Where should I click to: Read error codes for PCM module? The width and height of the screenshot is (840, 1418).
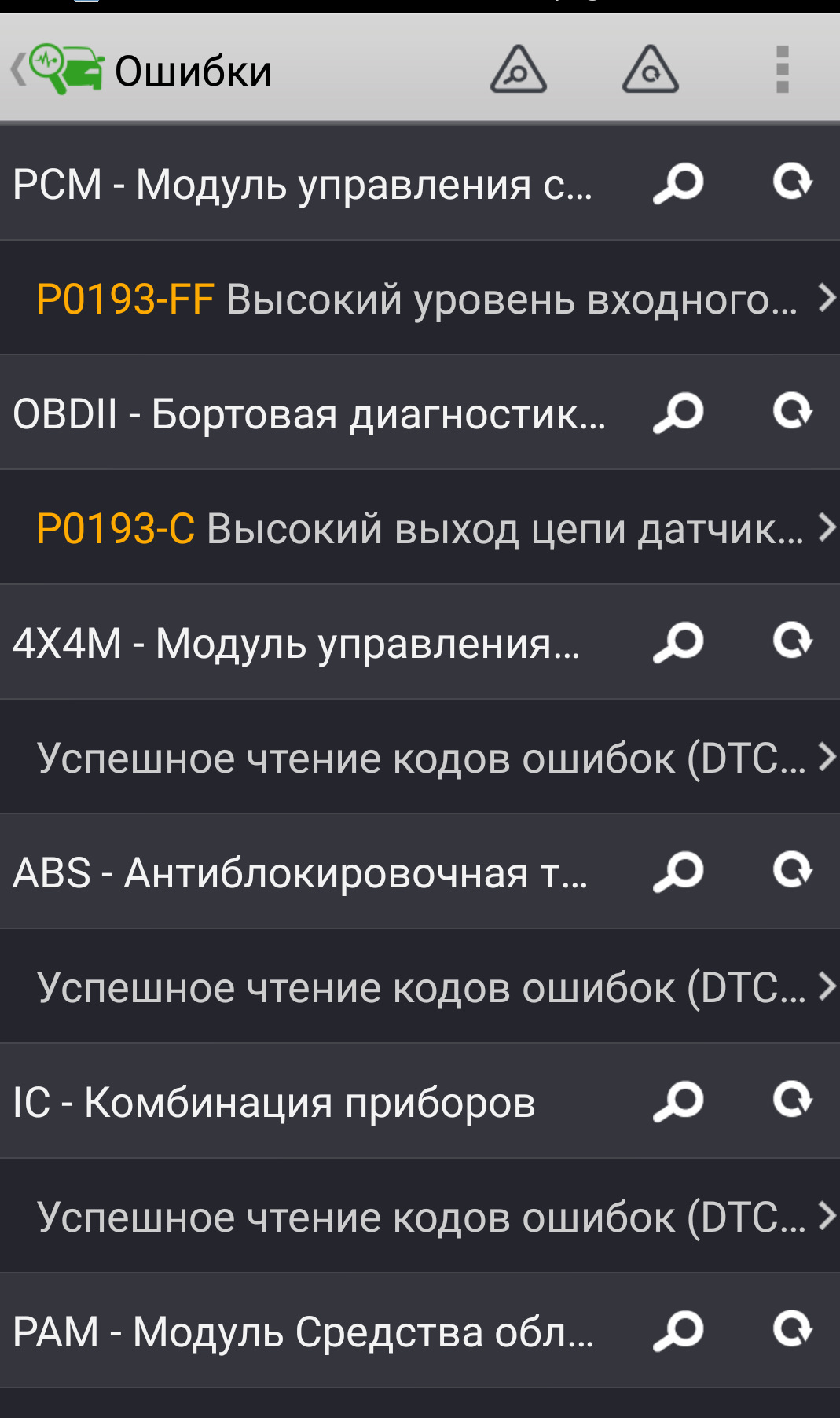(x=678, y=183)
